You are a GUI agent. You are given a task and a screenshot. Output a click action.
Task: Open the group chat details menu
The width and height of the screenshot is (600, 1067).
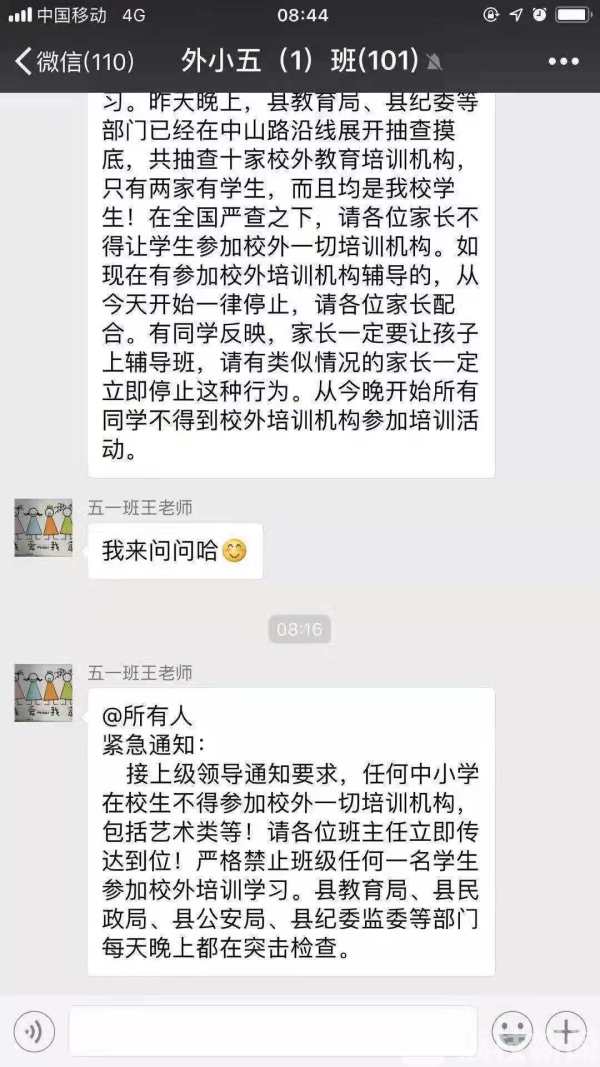[563, 61]
